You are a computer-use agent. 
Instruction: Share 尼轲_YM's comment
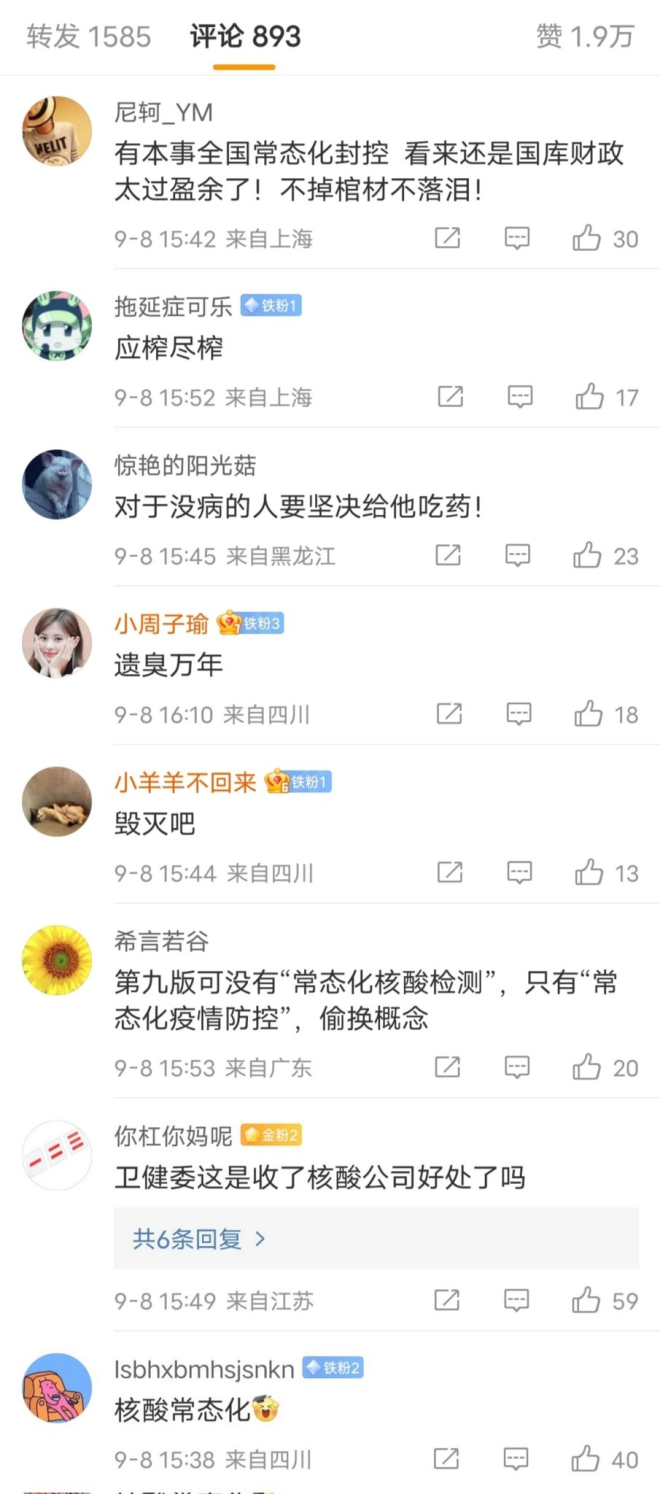point(447,239)
